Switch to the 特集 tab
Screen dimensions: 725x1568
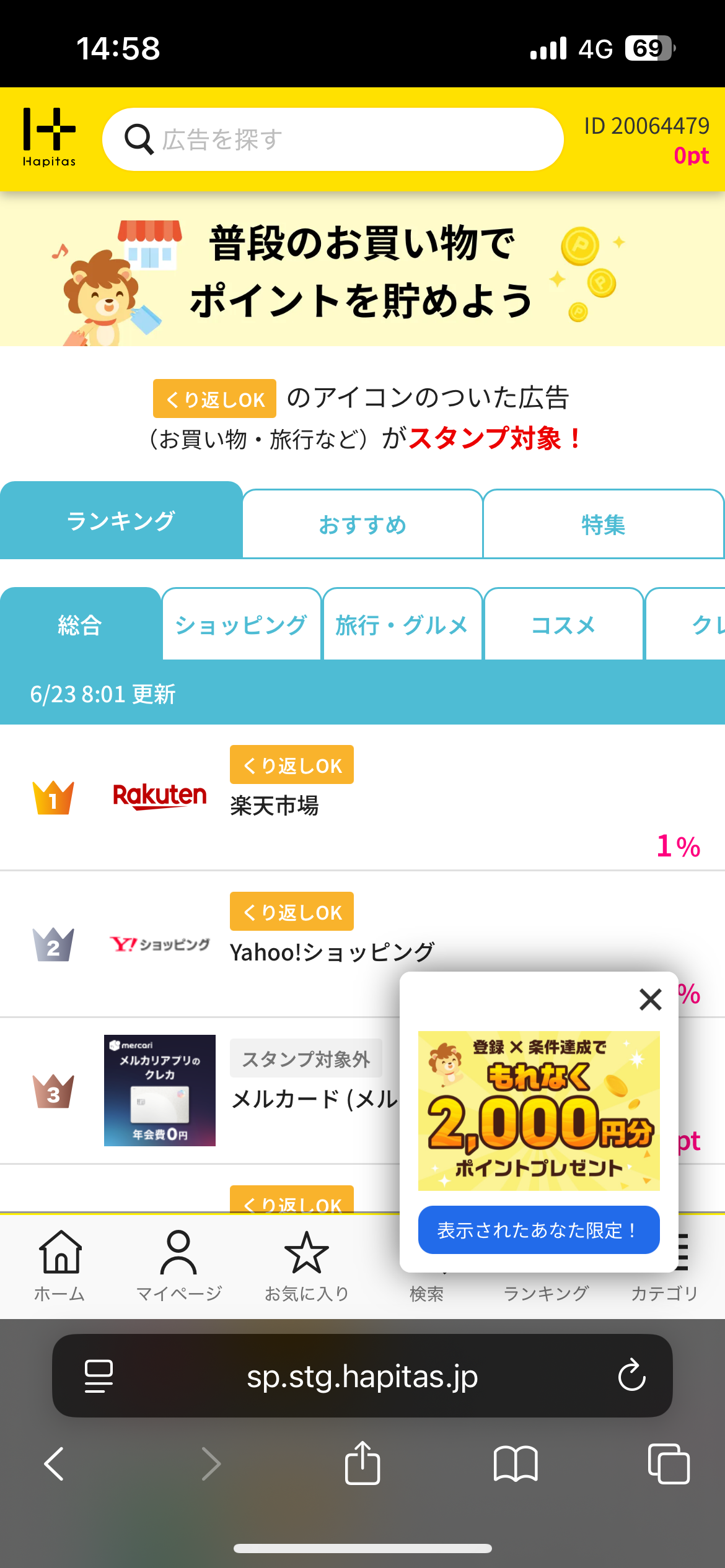point(603,525)
